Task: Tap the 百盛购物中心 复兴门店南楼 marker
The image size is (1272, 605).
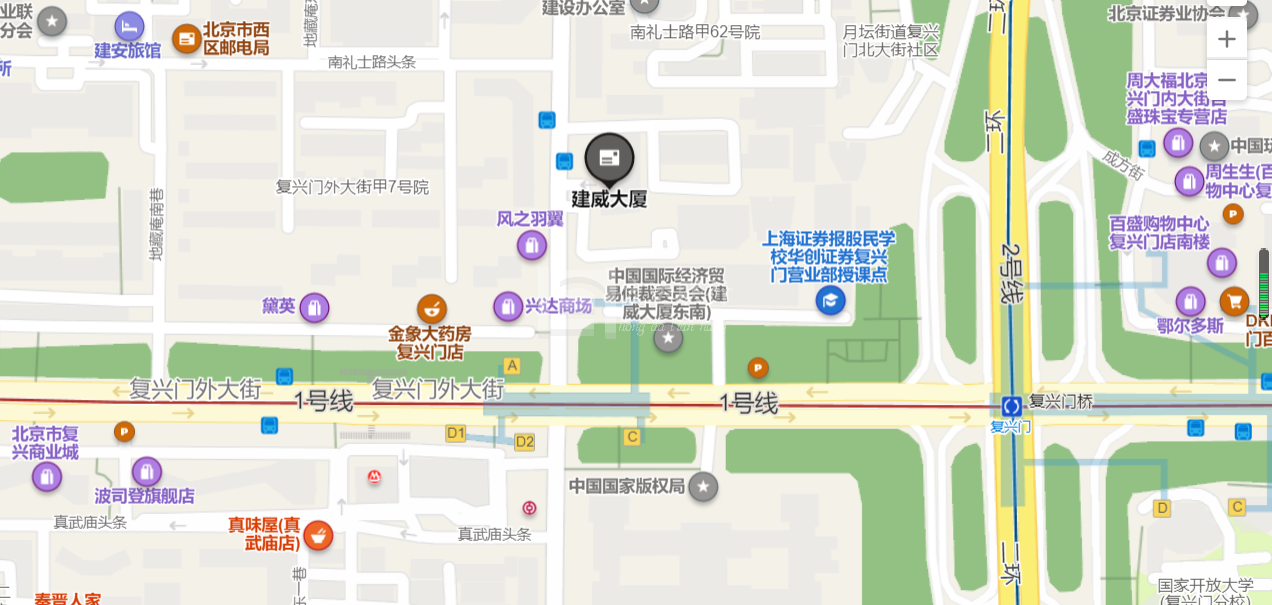Action: click(1221, 263)
